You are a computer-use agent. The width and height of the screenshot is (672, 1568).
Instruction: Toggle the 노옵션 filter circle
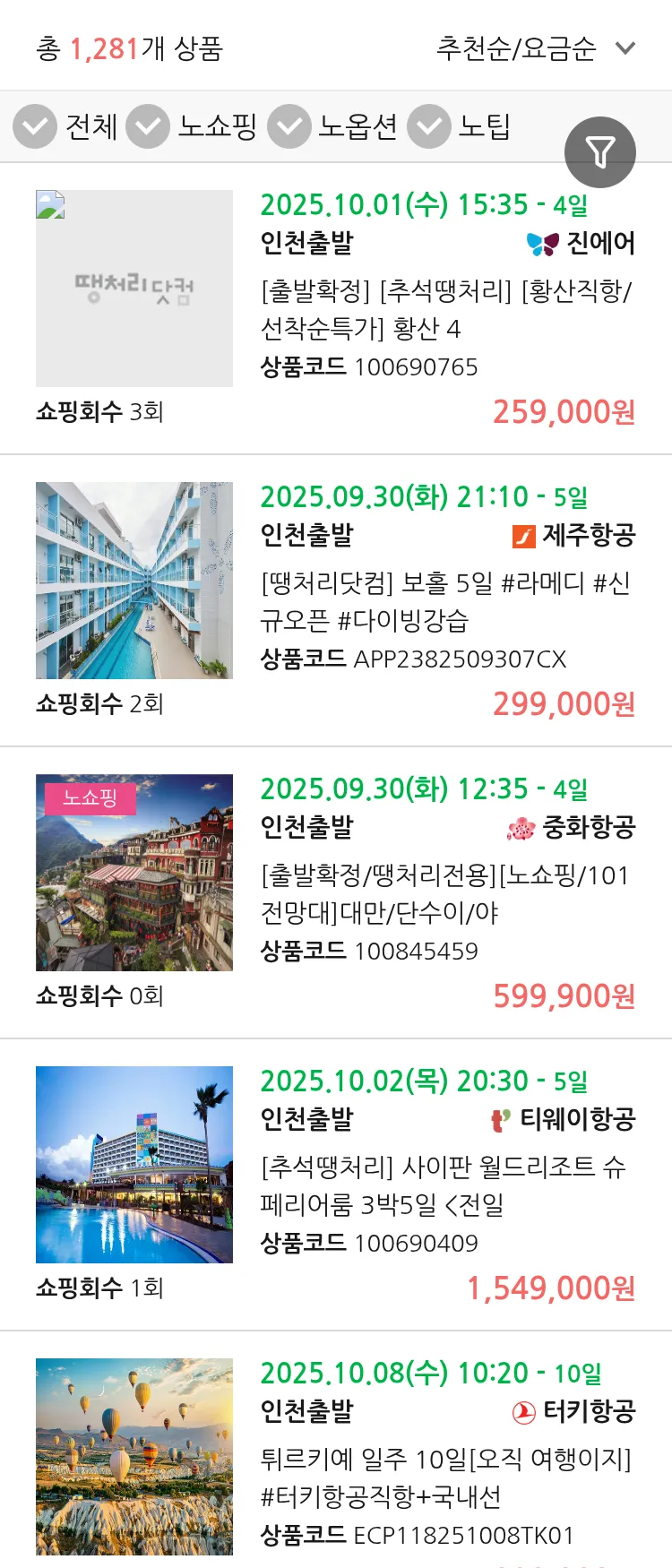point(289,126)
